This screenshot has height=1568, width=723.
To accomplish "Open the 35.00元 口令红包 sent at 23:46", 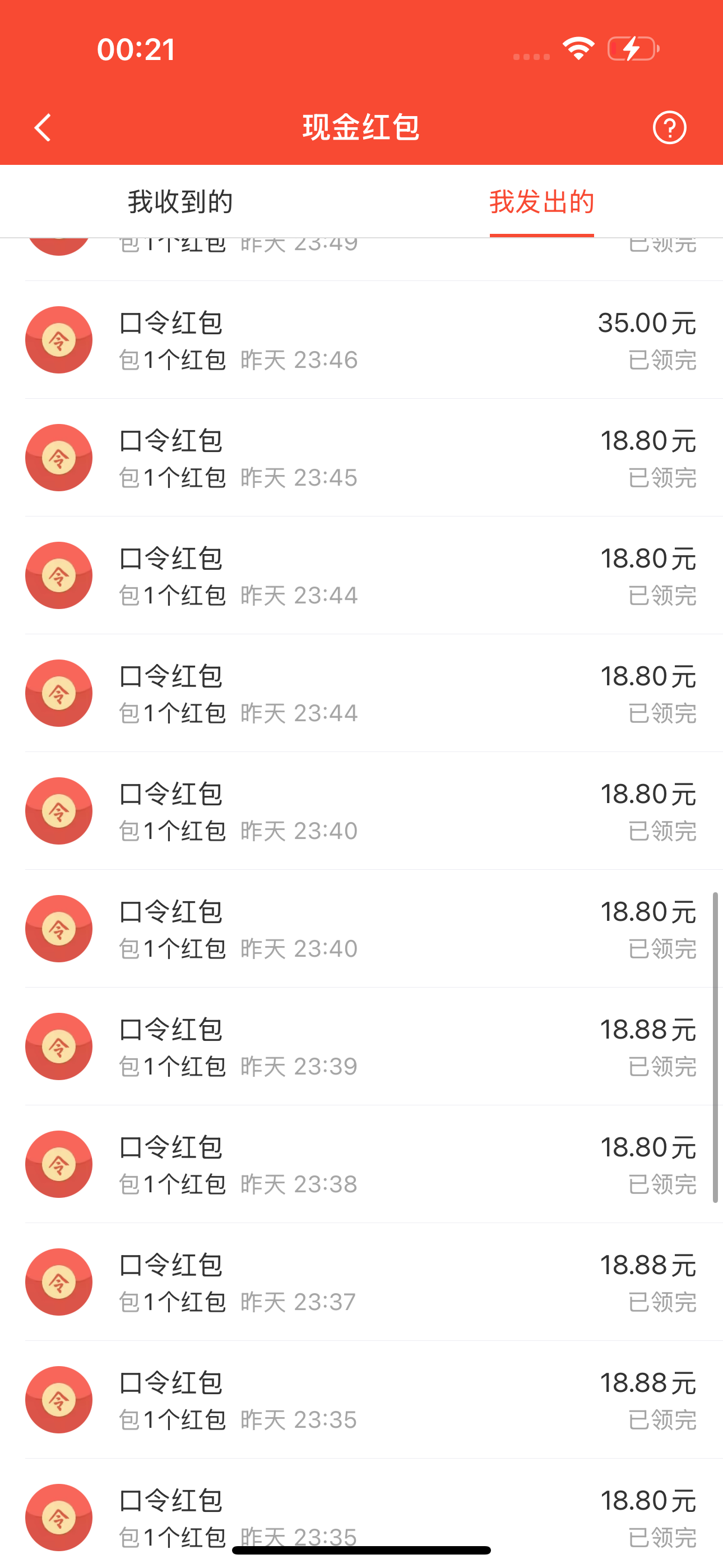I will pyautogui.click(x=361, y=340).
